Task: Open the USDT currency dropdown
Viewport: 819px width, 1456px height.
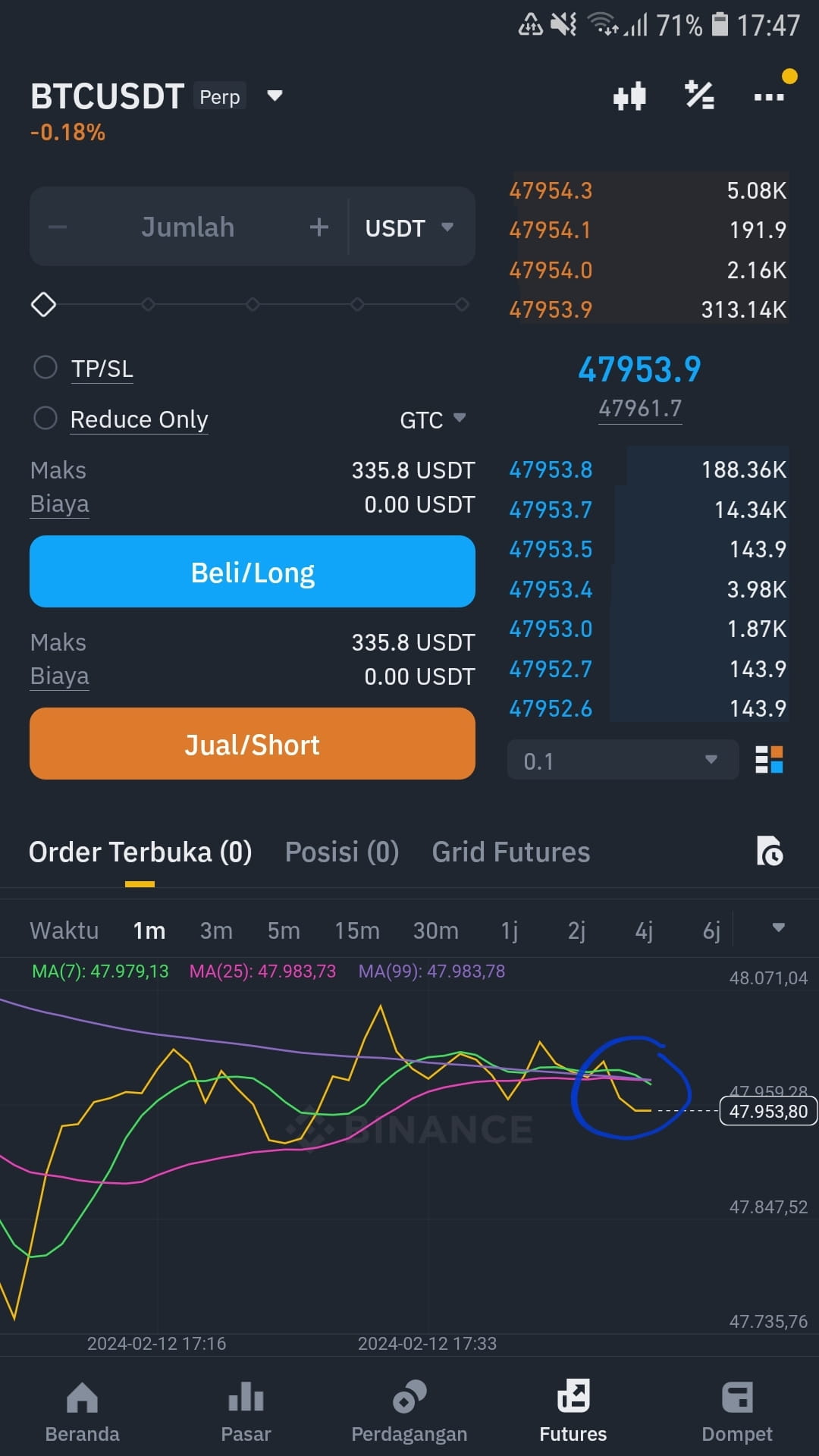Action: (x=408, y=227)
